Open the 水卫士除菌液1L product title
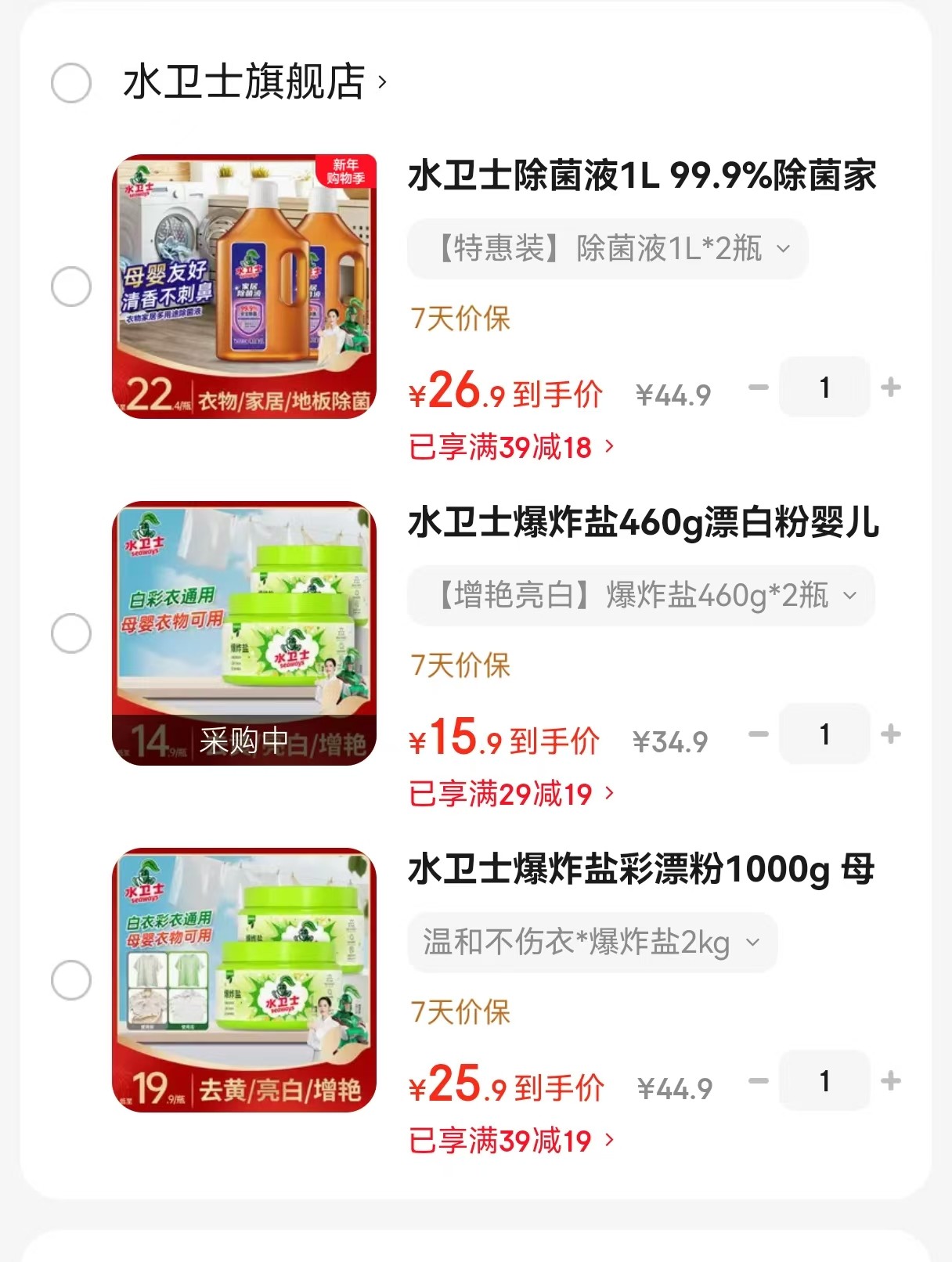The width and height of the screenshot is (952, 1262). point(642,175)
